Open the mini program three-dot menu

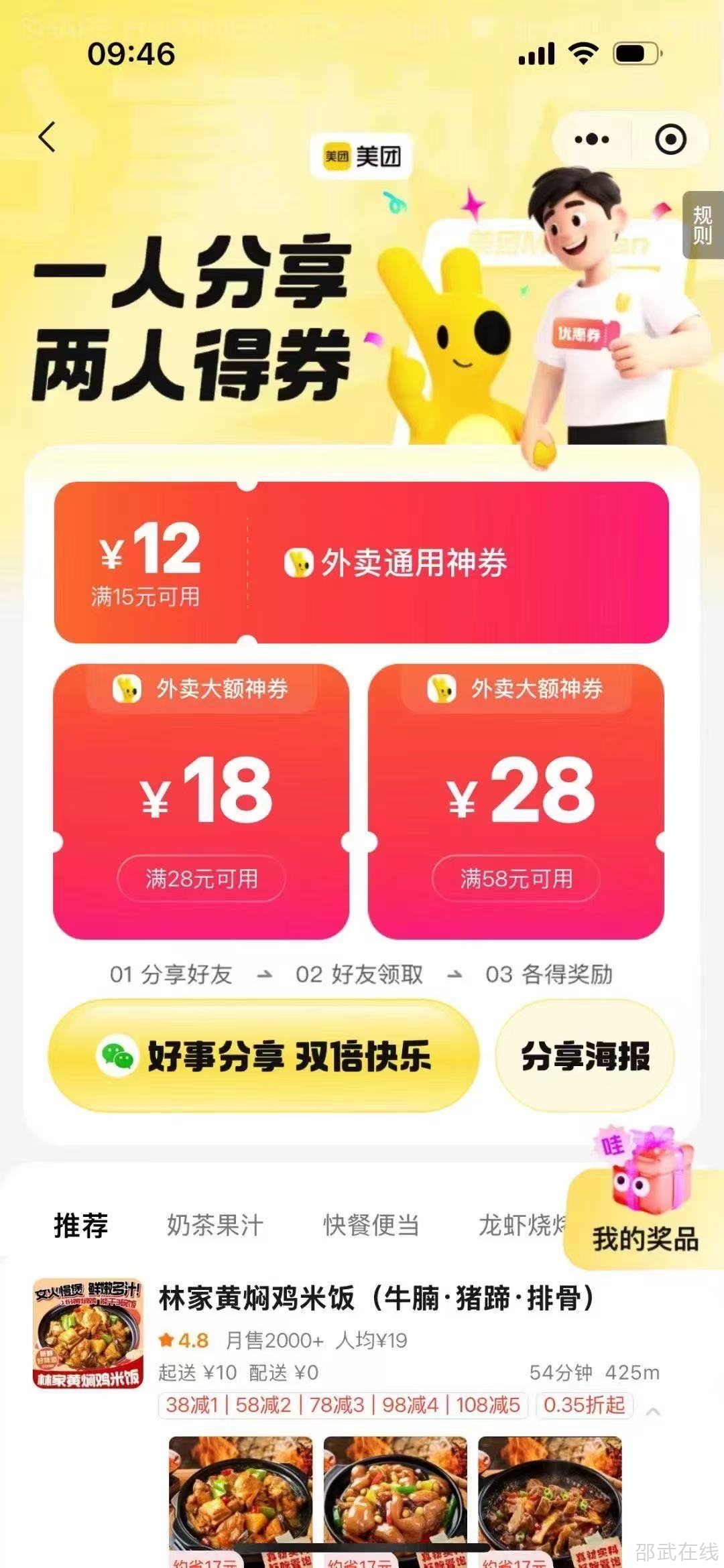pyautogui.click(x=592, y=139)
